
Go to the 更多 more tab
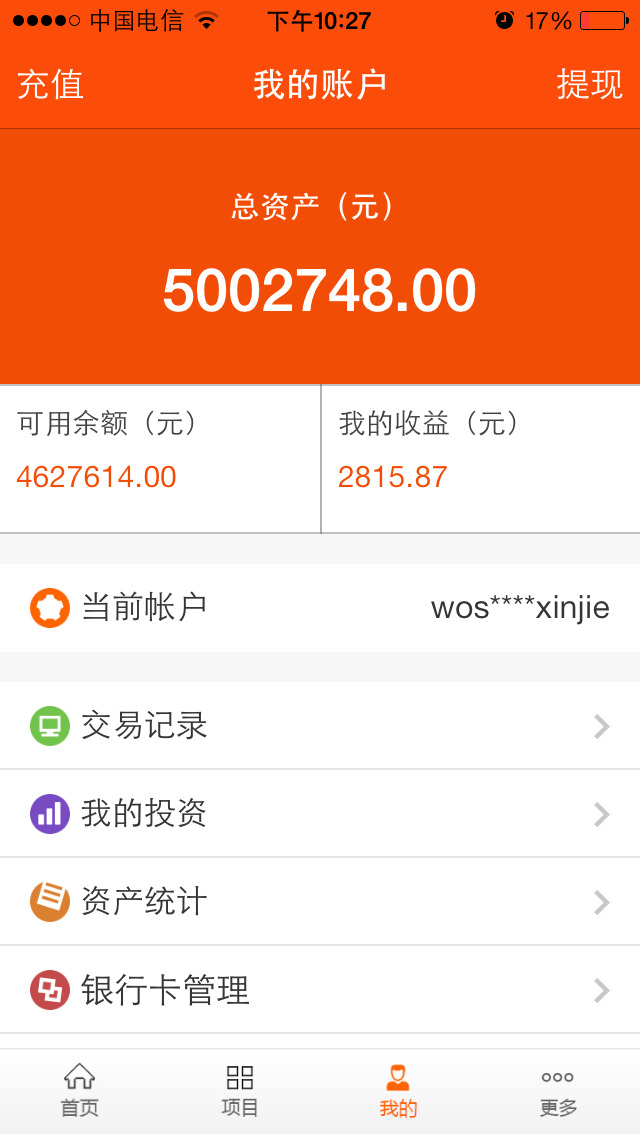[x=558, y=1091]
